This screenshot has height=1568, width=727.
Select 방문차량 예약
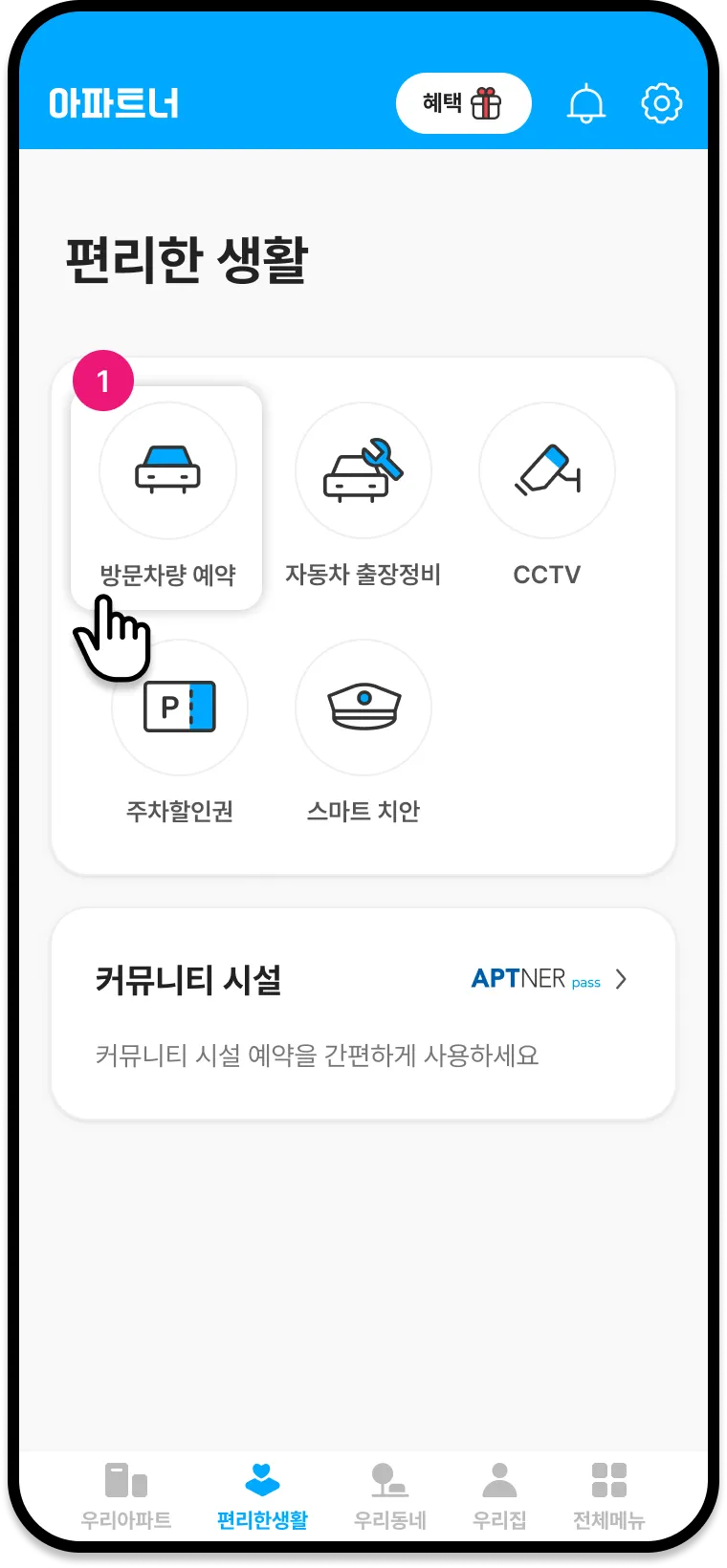167,497
